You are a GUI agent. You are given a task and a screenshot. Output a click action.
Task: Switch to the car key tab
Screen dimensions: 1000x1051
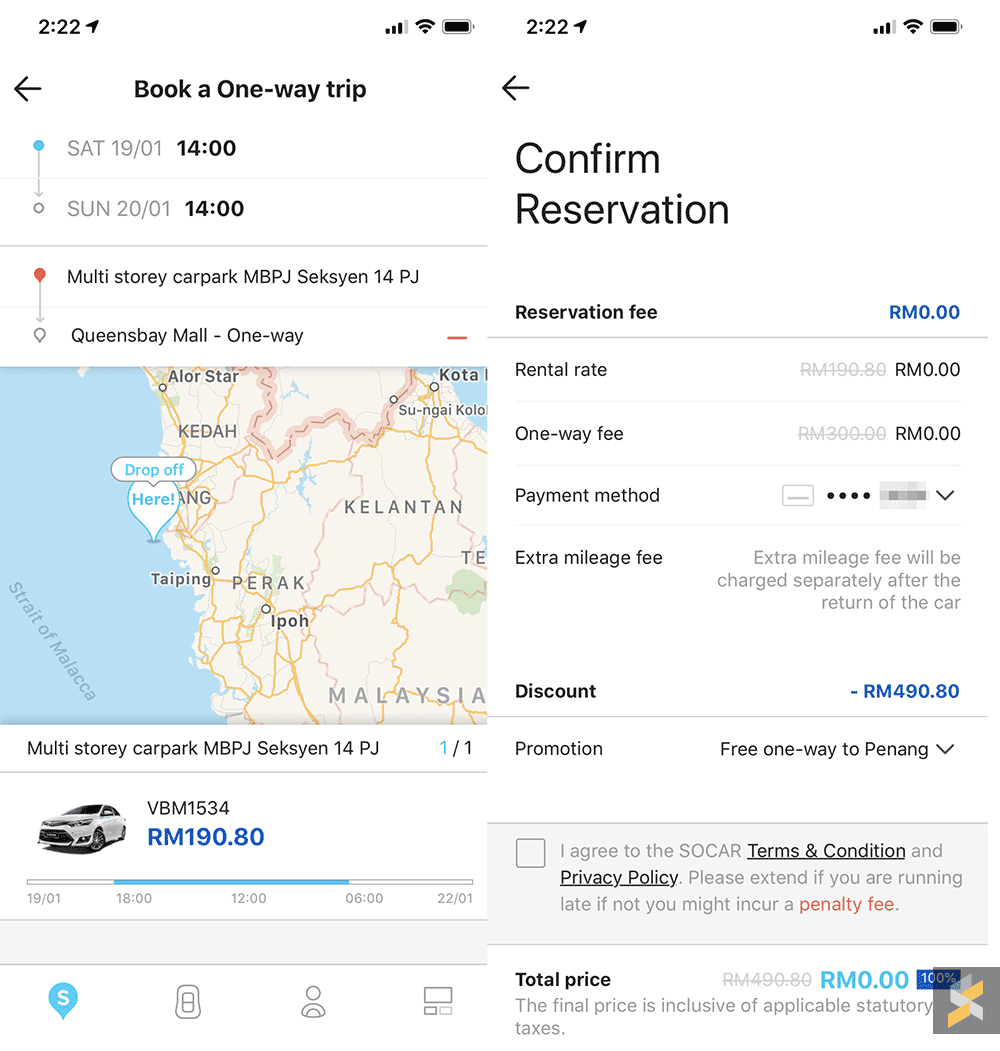[x=188, y=1001]
